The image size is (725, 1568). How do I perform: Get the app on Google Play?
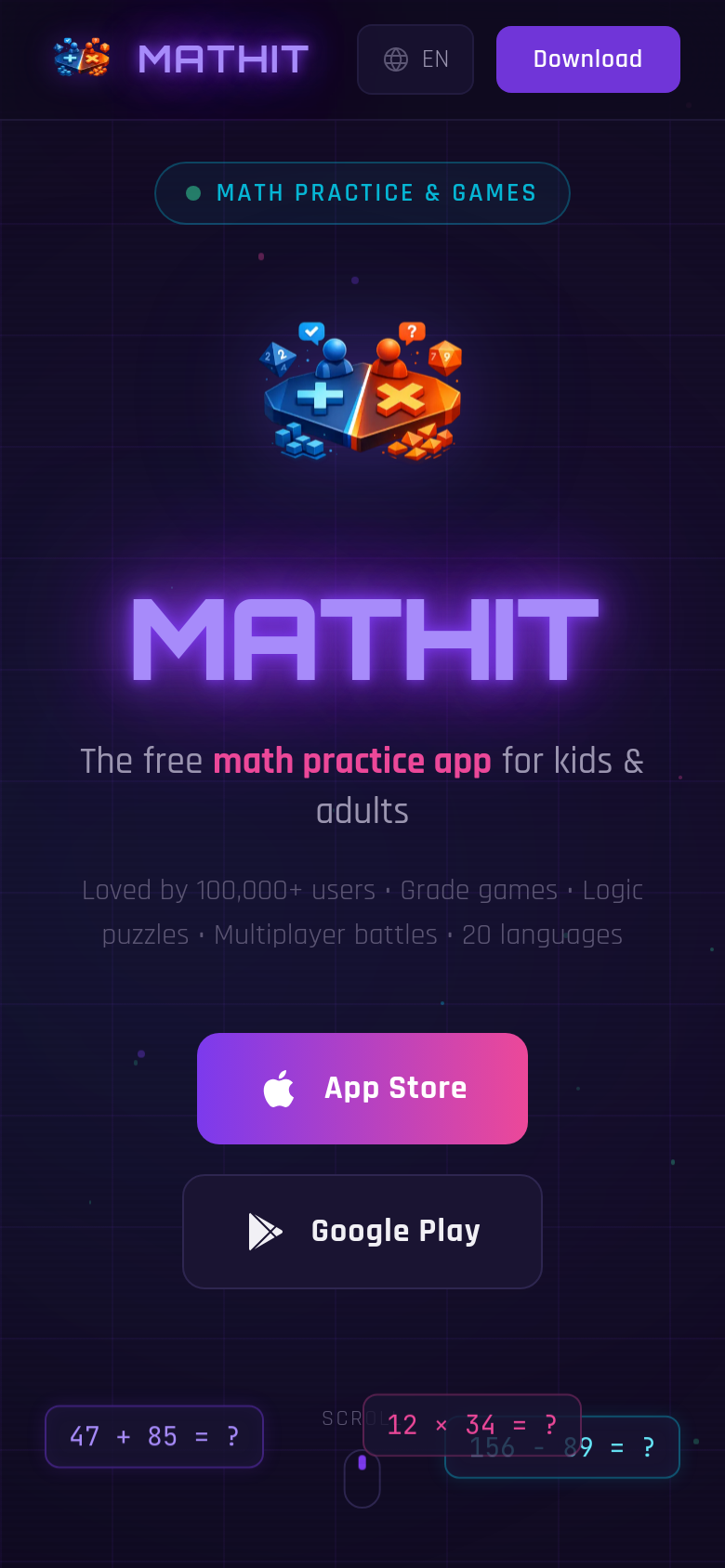coord(362,1232)
